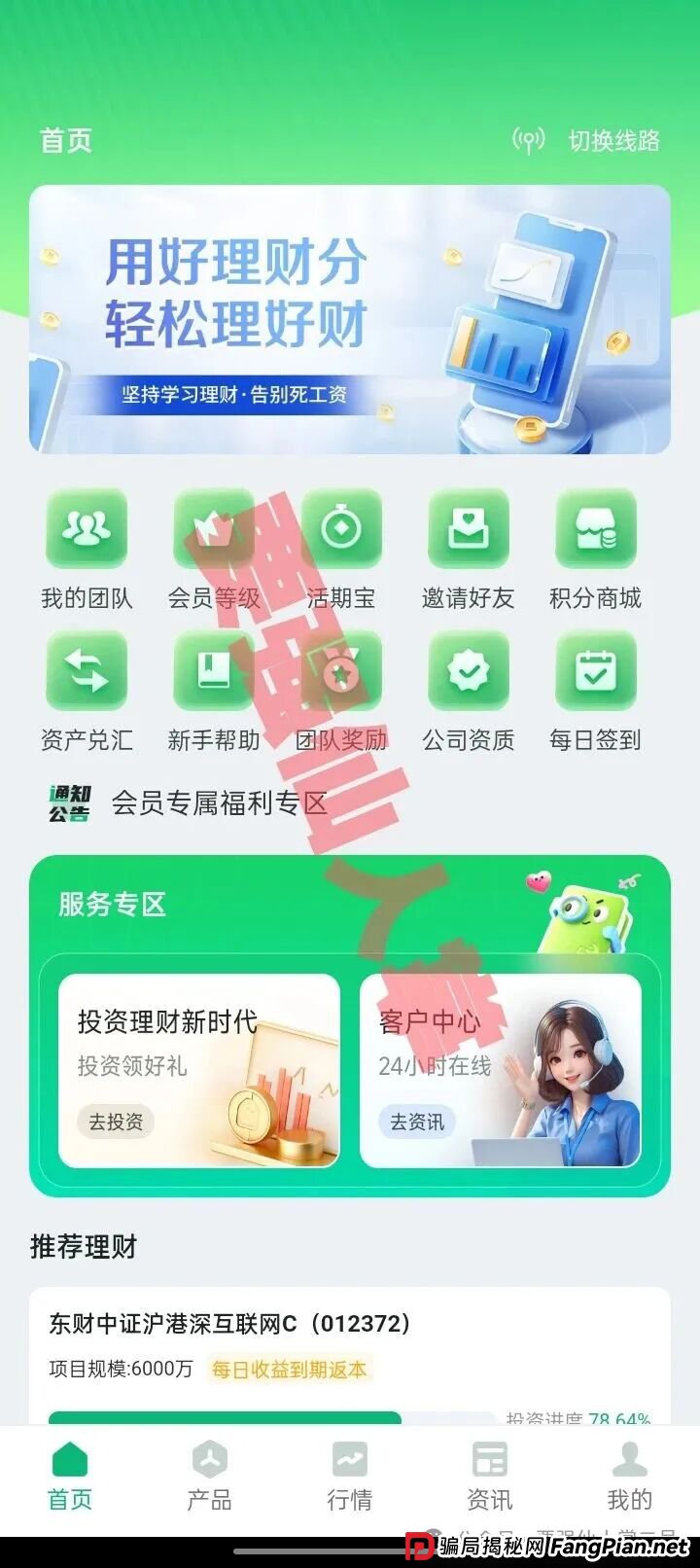Tap 去投资 on the 投资理财新时代 card
The image size is (700, 1568).
[x=116, y=1122]
